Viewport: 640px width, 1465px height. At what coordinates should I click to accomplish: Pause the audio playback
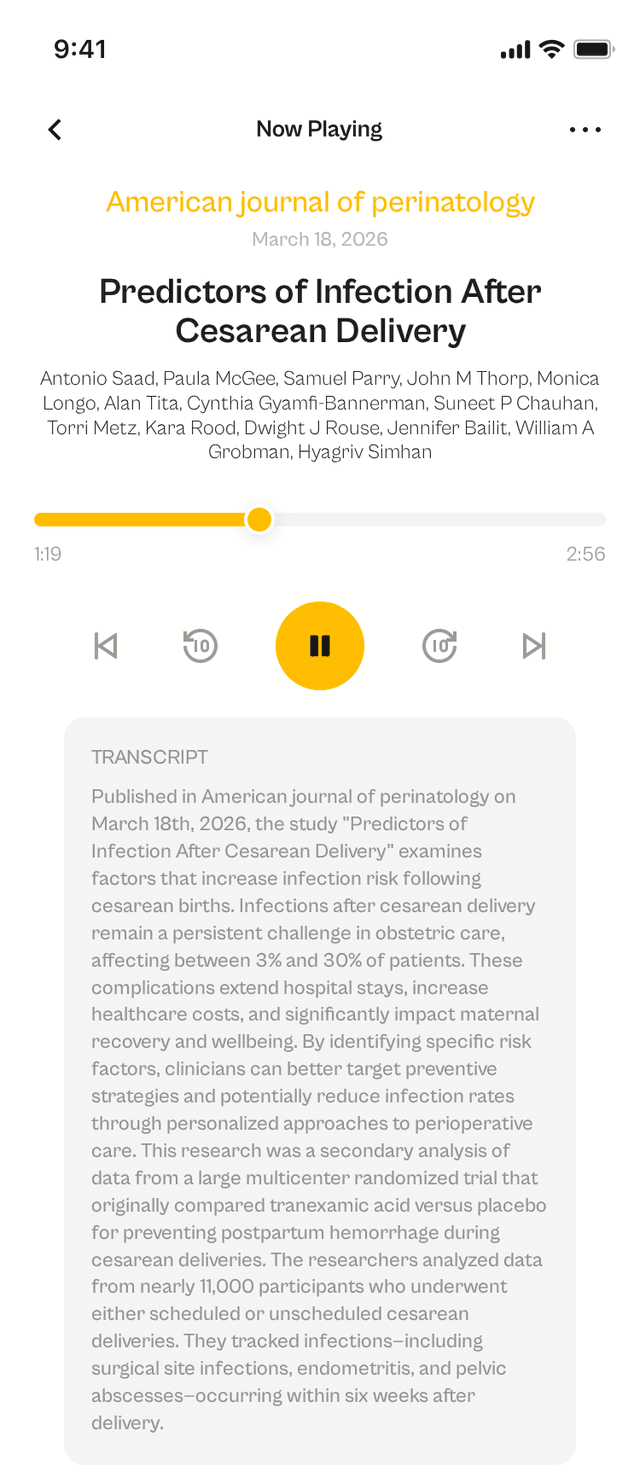point(320,646)
